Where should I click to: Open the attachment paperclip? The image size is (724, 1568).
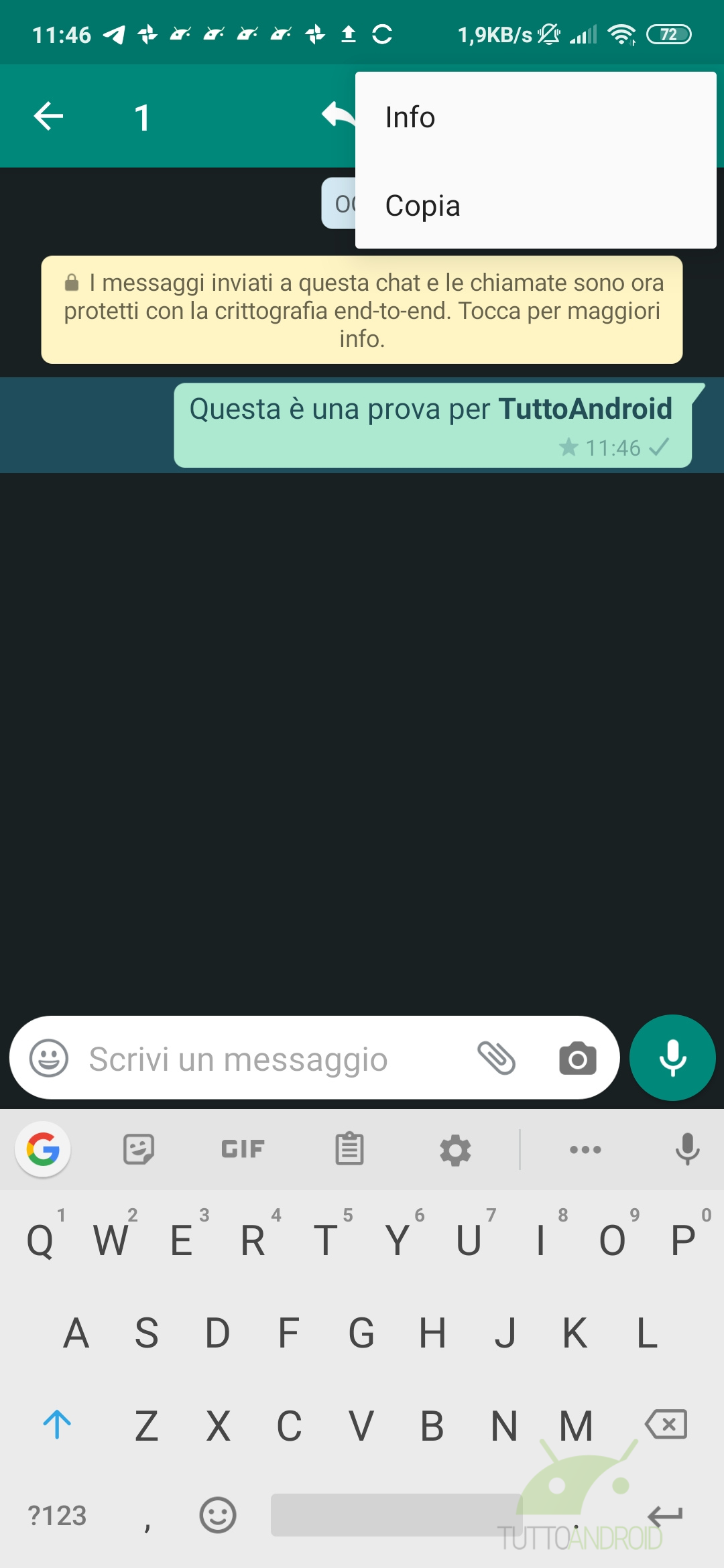point(497,1059)
